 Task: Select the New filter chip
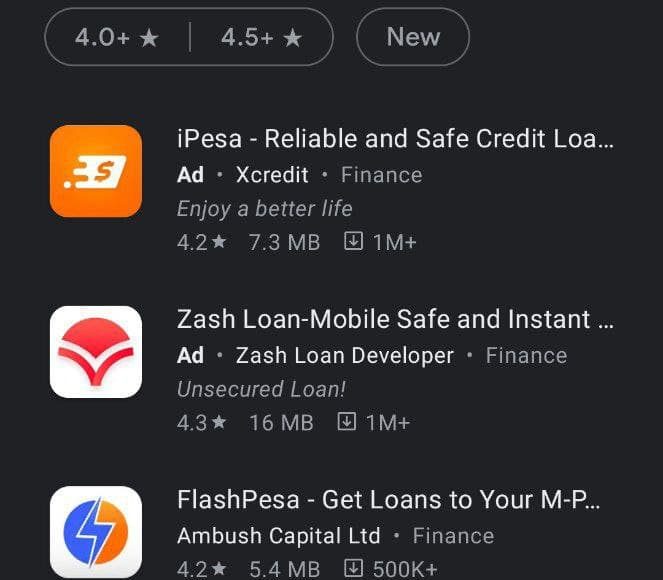[x=413, y=37]
